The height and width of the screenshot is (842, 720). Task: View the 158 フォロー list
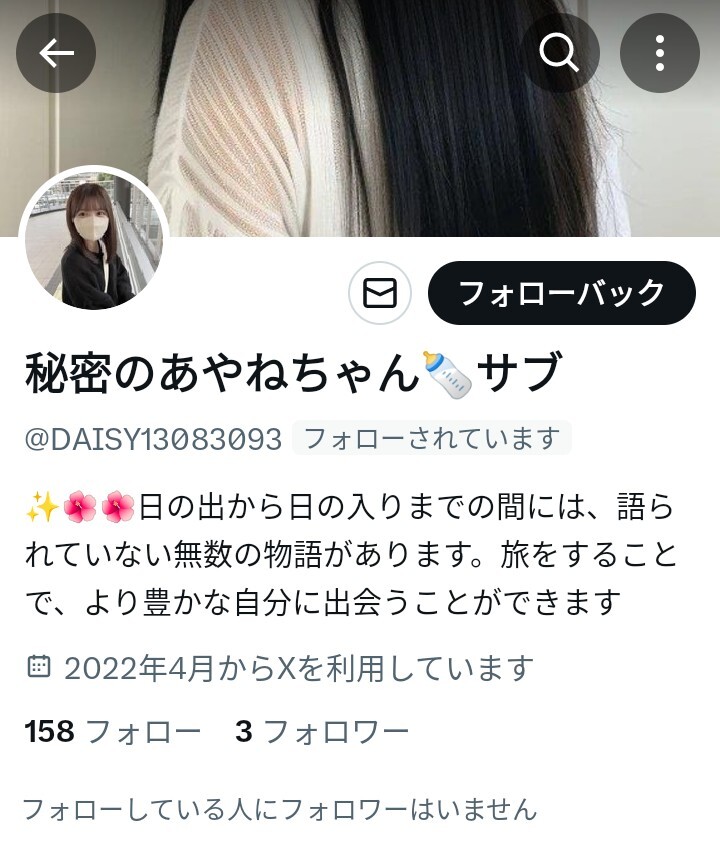coord(112,732)
